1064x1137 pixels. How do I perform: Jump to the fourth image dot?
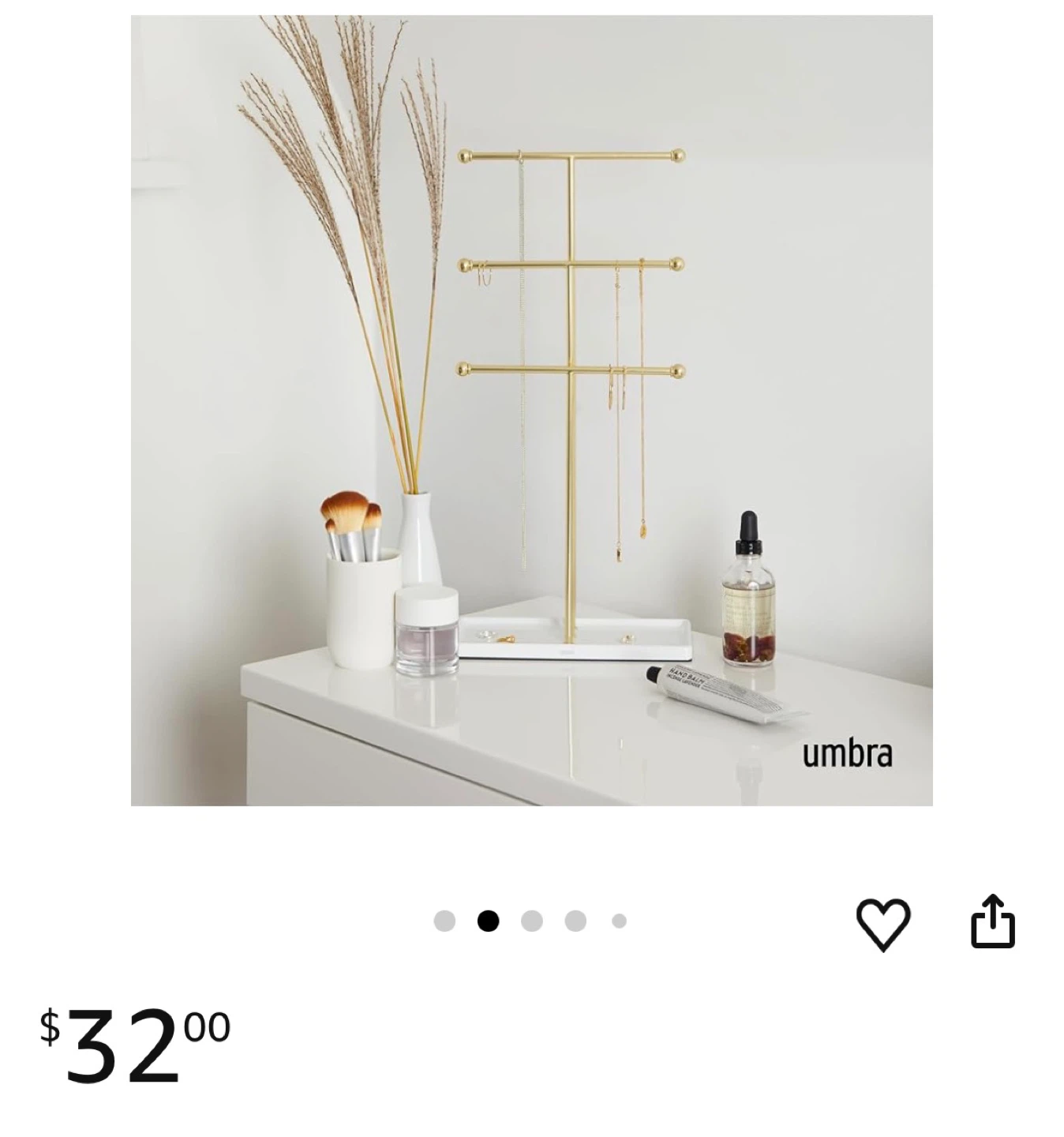click(x=575, y=921)
